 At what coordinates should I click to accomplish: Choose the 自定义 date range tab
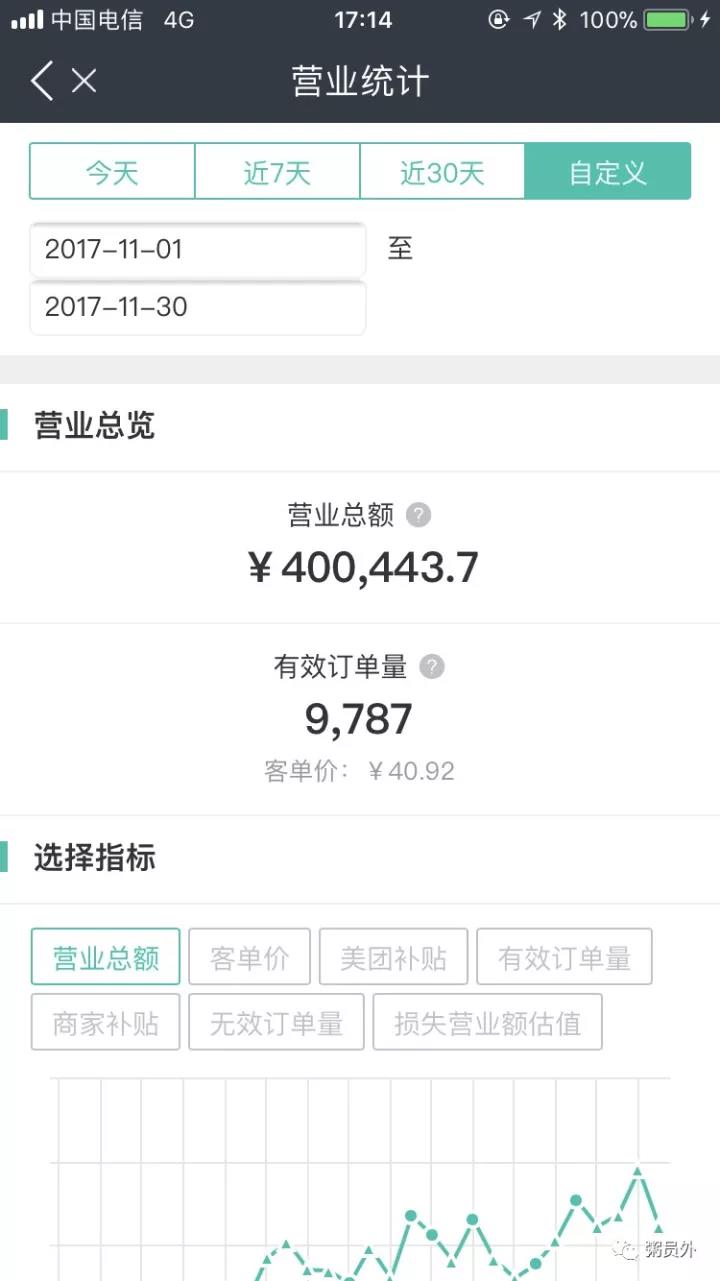607,172
